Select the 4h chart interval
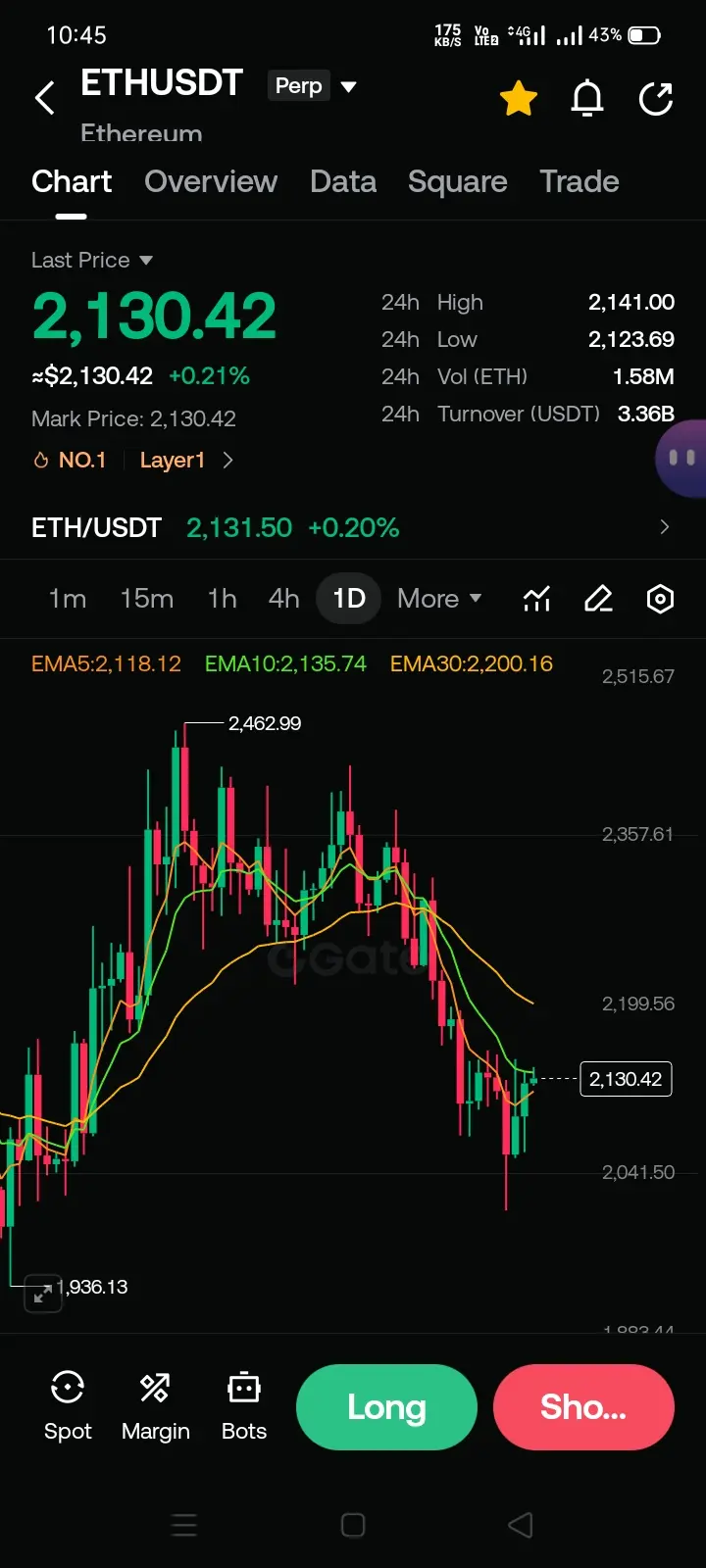This screenshot has width=706, height=1568. [284, 598]
